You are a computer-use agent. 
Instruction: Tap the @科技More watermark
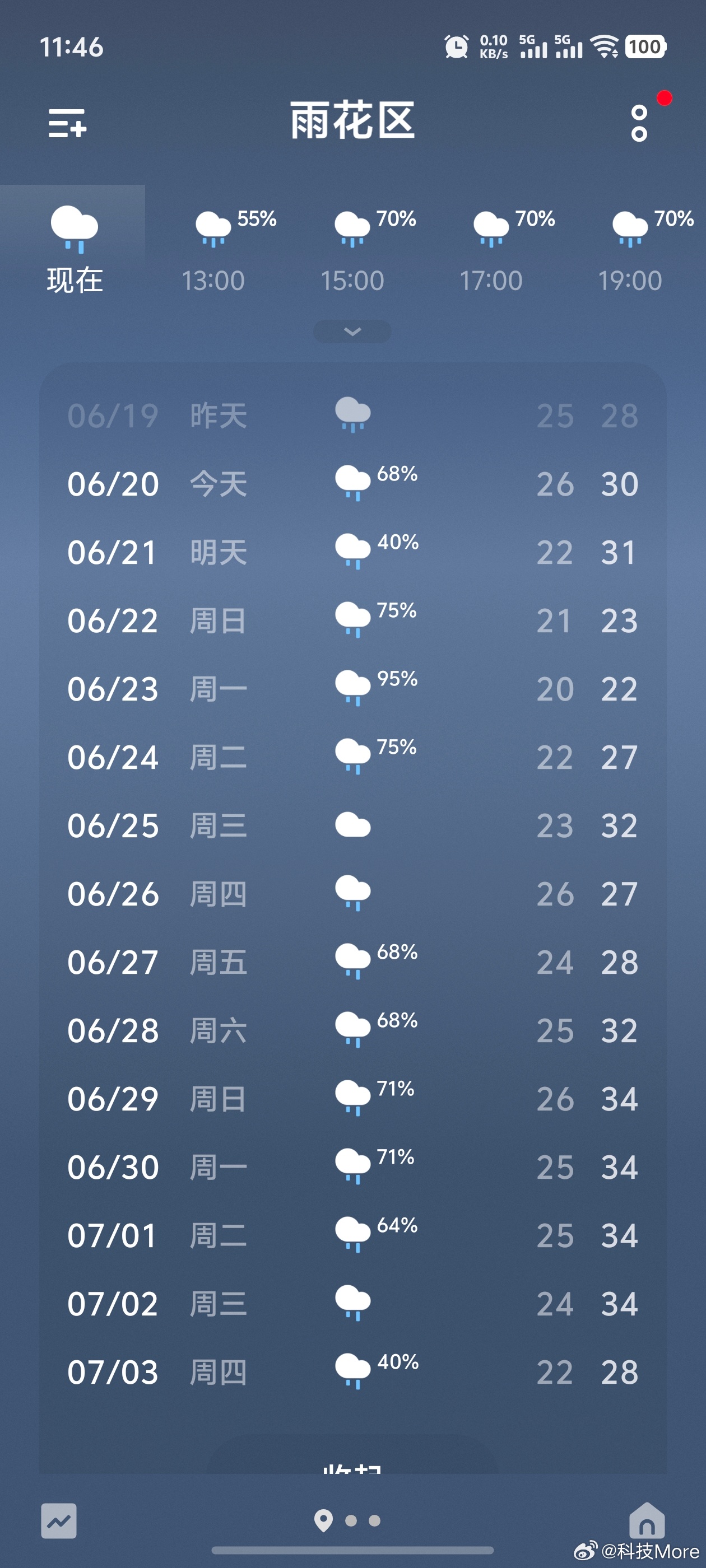coord(635,1550)
